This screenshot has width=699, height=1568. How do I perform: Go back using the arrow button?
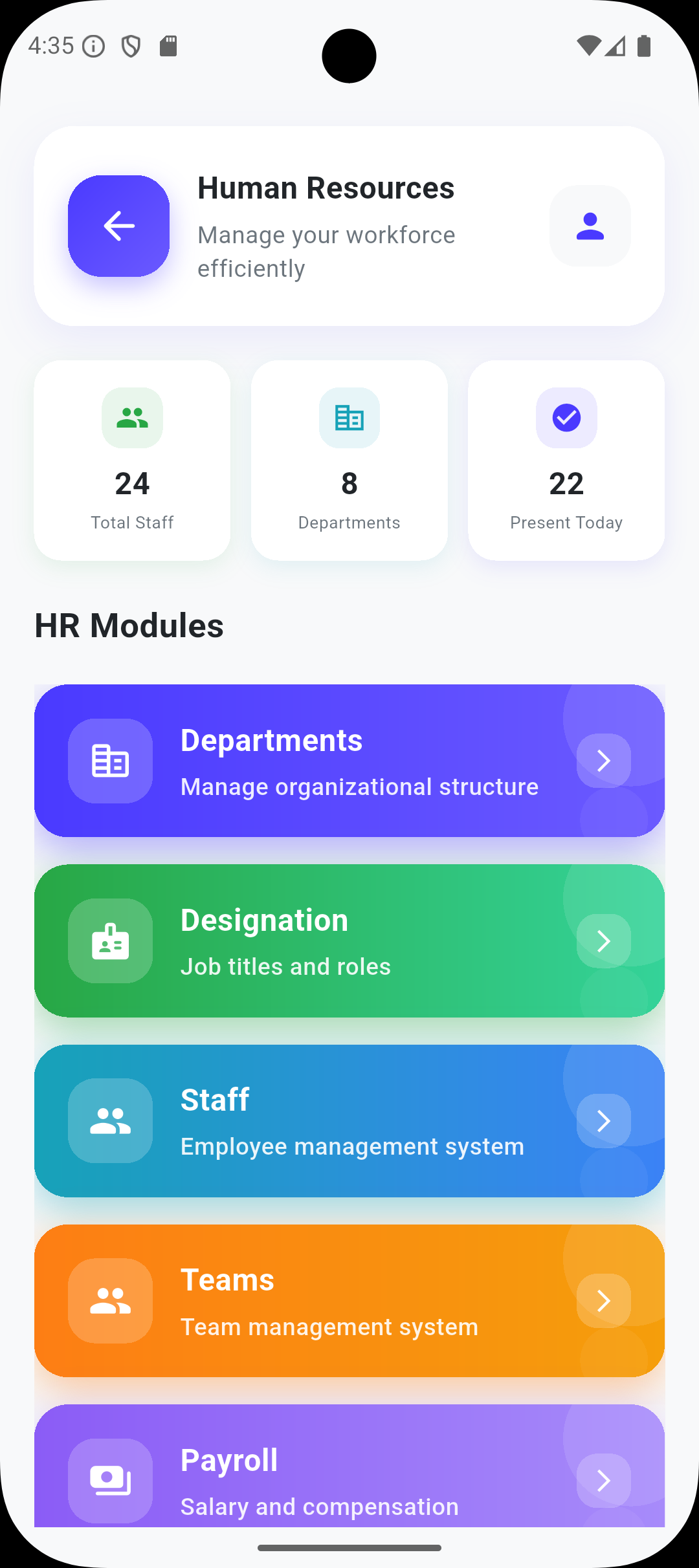click(x=118, y=226)
